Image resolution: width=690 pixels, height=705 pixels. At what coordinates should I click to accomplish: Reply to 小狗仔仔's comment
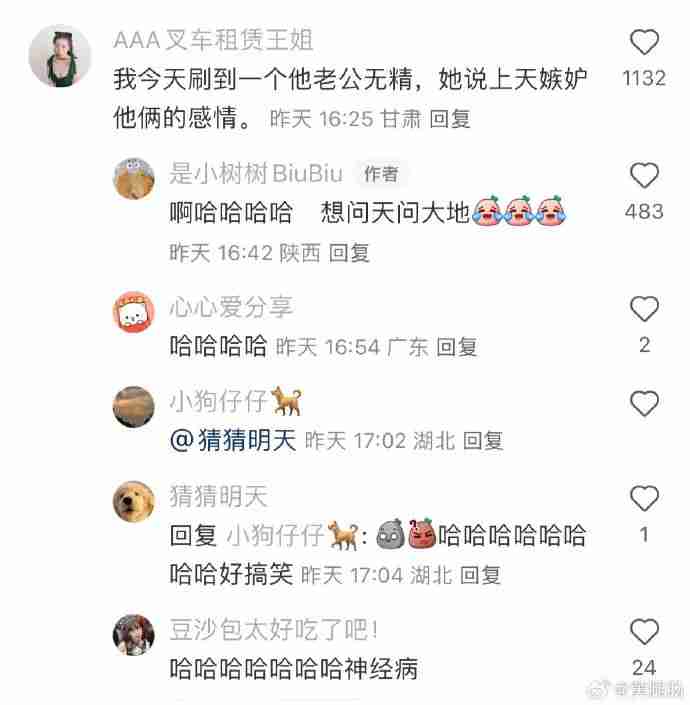(483, 440)
